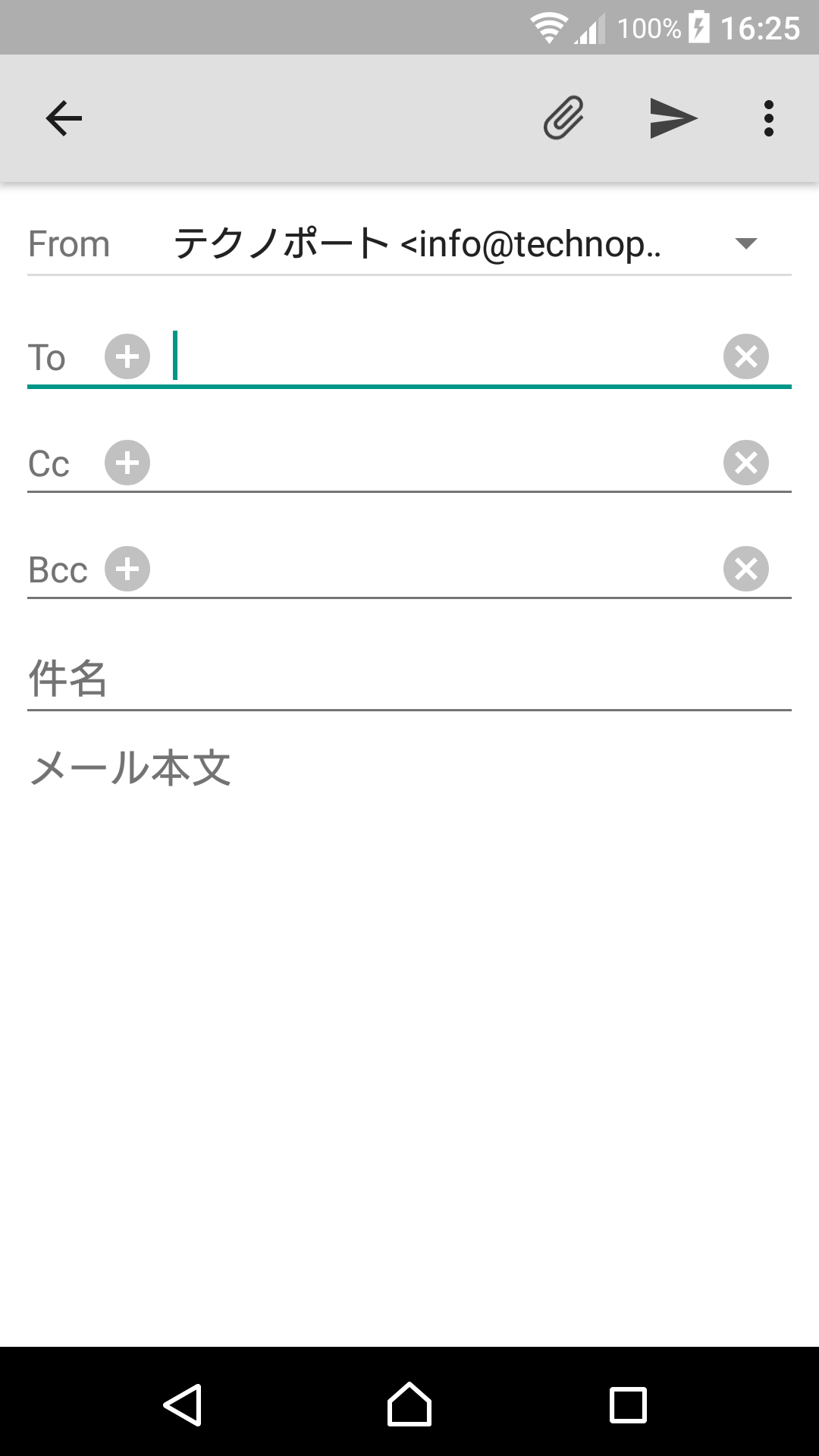Tap the 件名 subject field
Image resolution: width=819 pixels, height=1456 pixels.
pyautogui.click(x=409, y=678)
